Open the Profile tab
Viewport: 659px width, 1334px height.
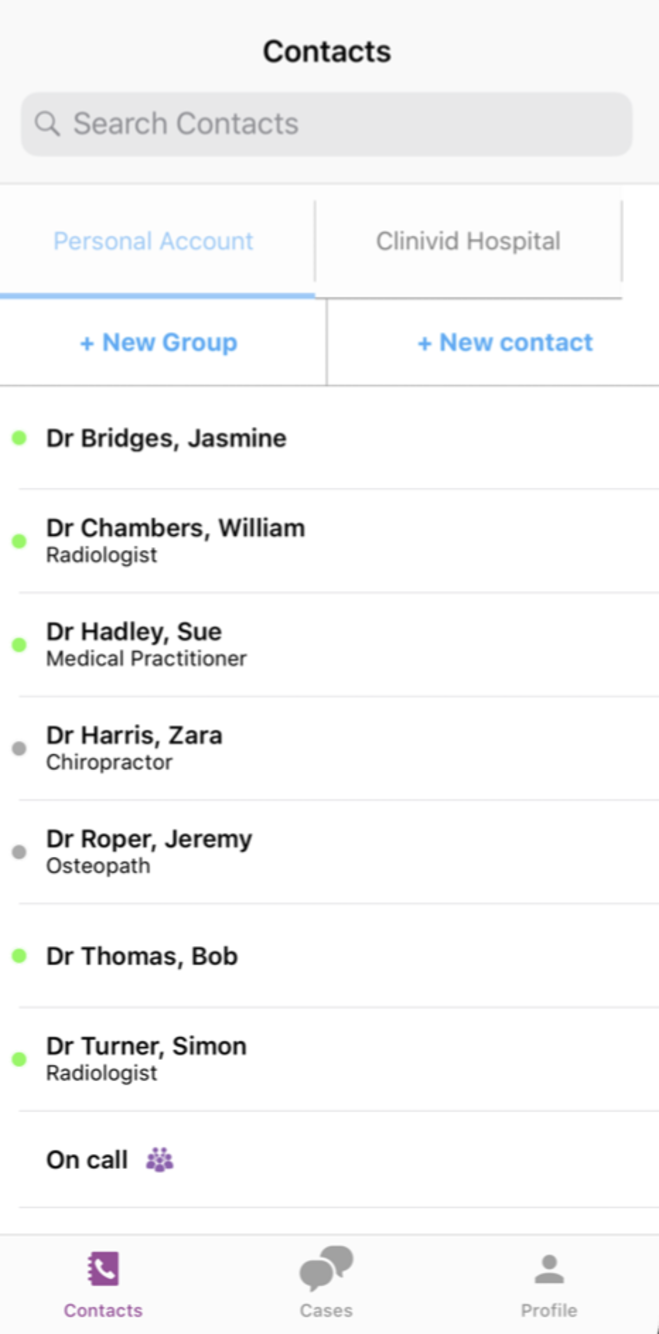549,1283
